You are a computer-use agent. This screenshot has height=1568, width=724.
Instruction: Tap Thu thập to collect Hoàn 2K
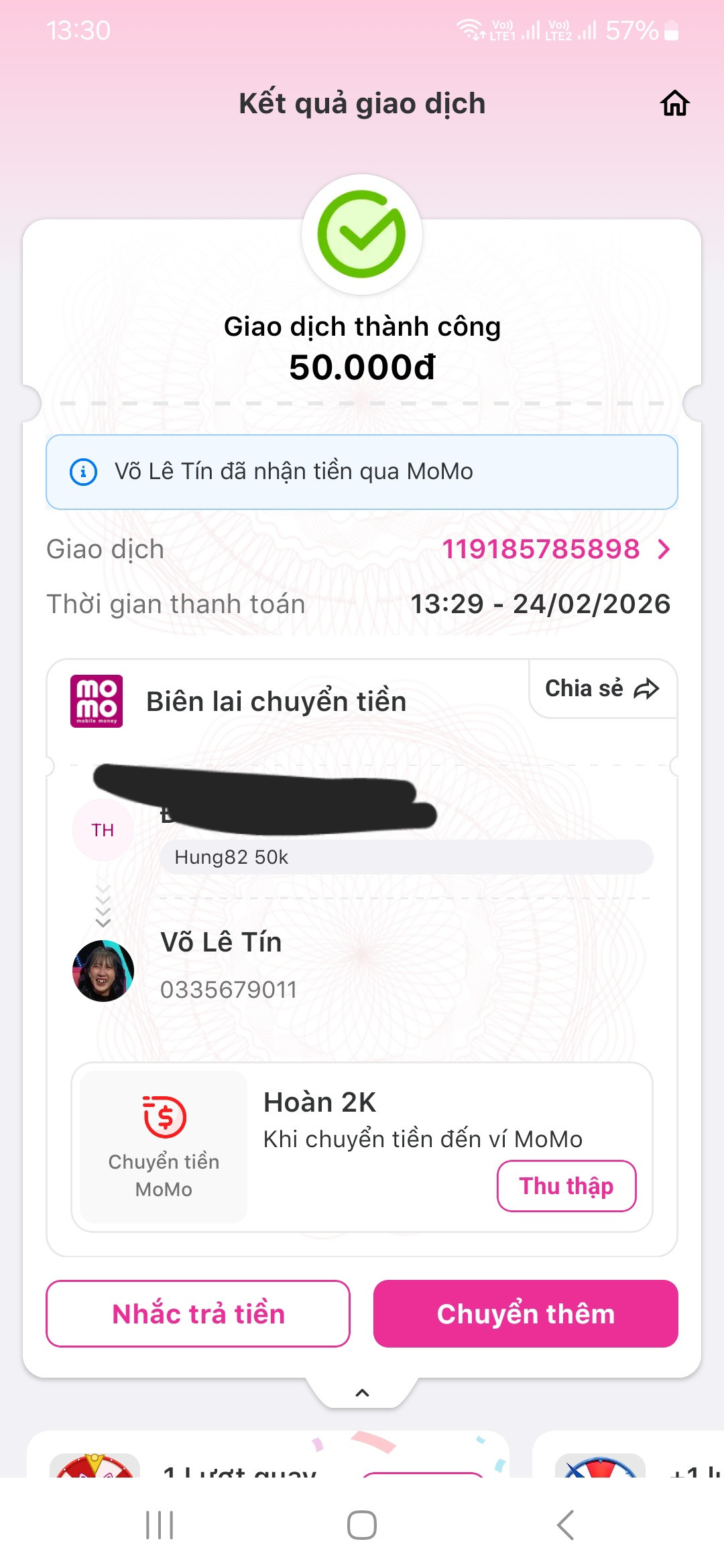click(566, 1186)
